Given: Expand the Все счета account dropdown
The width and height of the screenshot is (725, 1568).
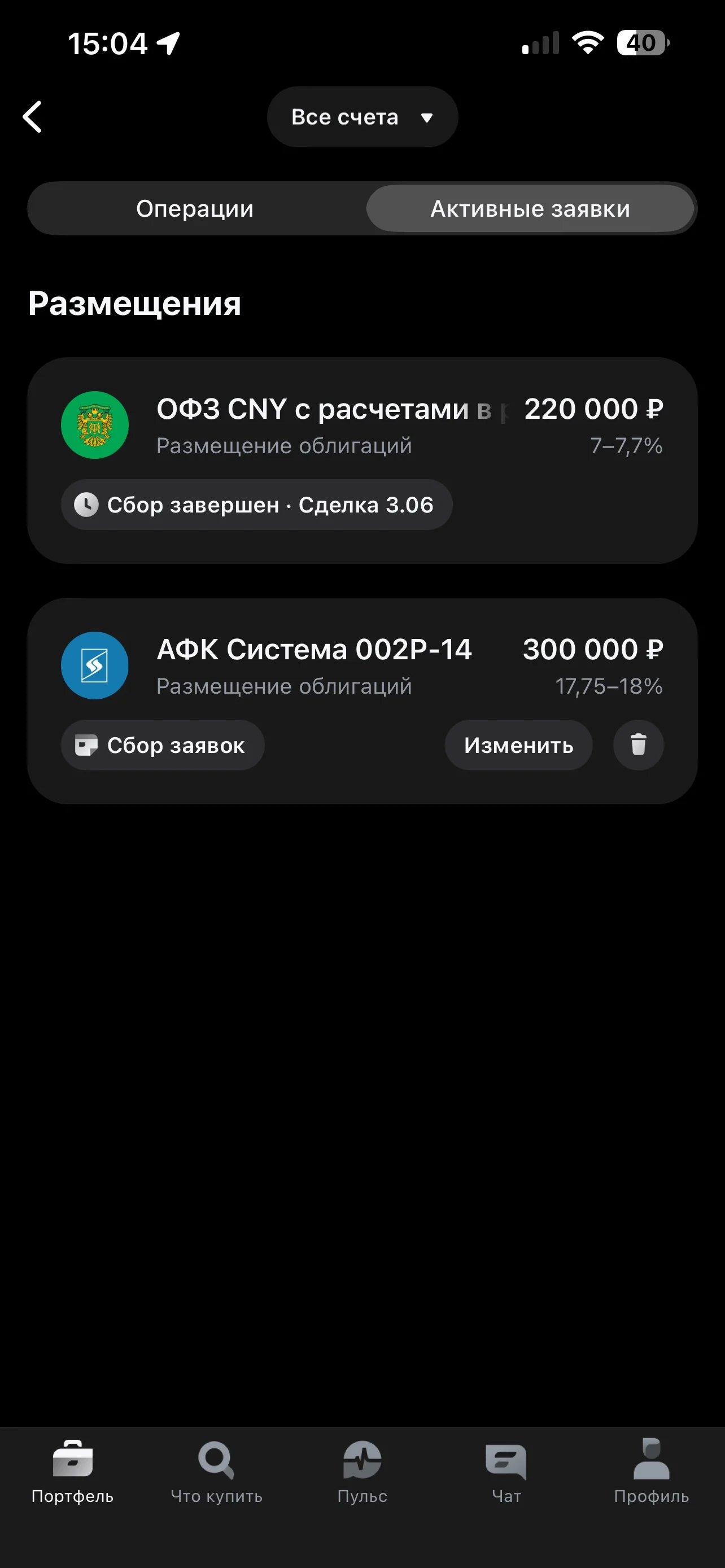Looking at the screenshot, I should tap(362, 117).
